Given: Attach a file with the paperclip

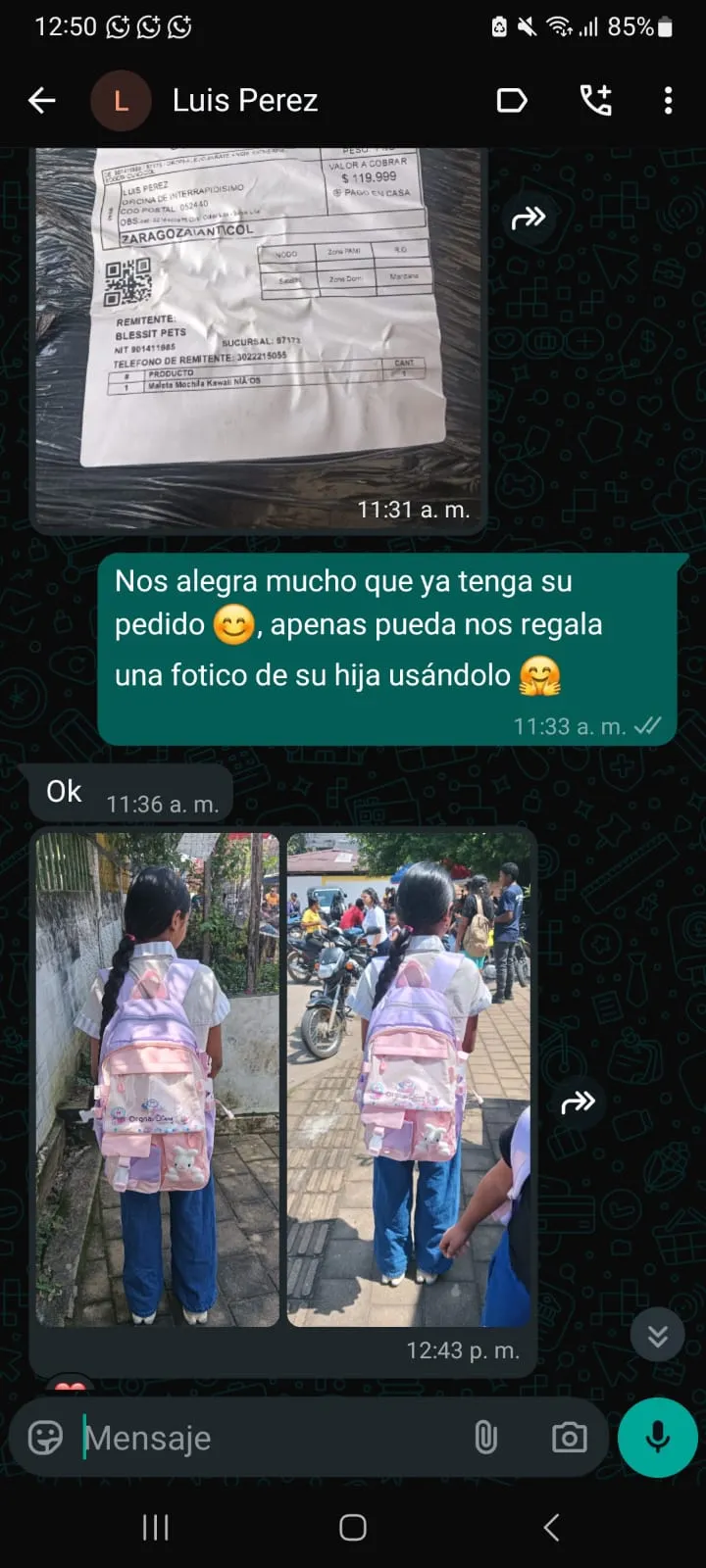Looking at the screenshot, I should pos(485,1438).
